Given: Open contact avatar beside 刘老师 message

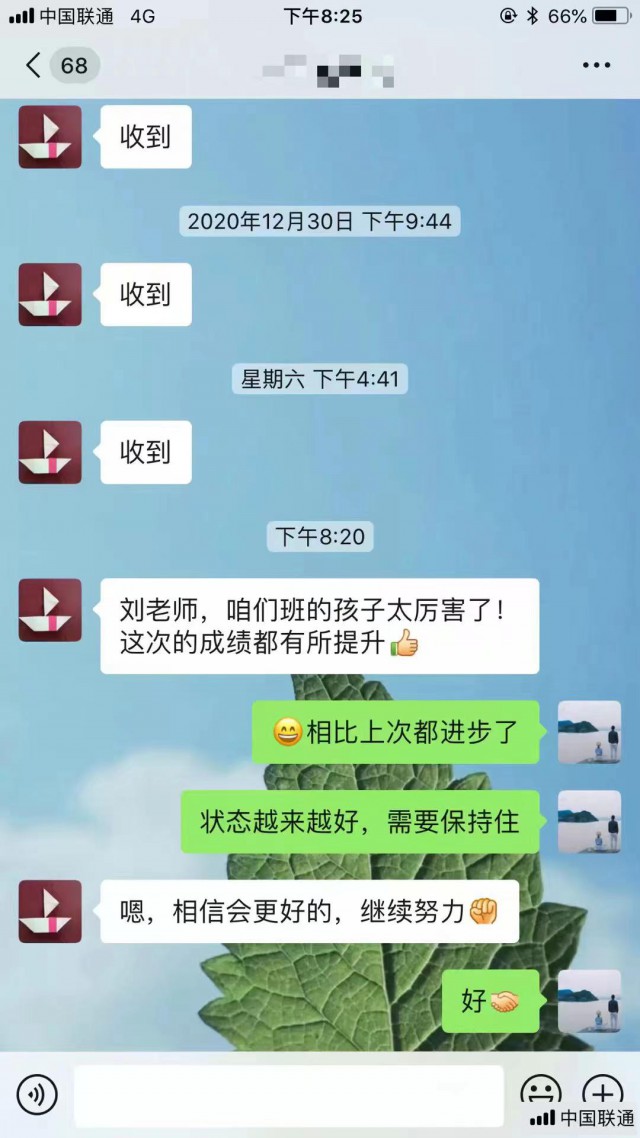Looking at the screenshot, I should pyautogui.click(x=50, y=609).
